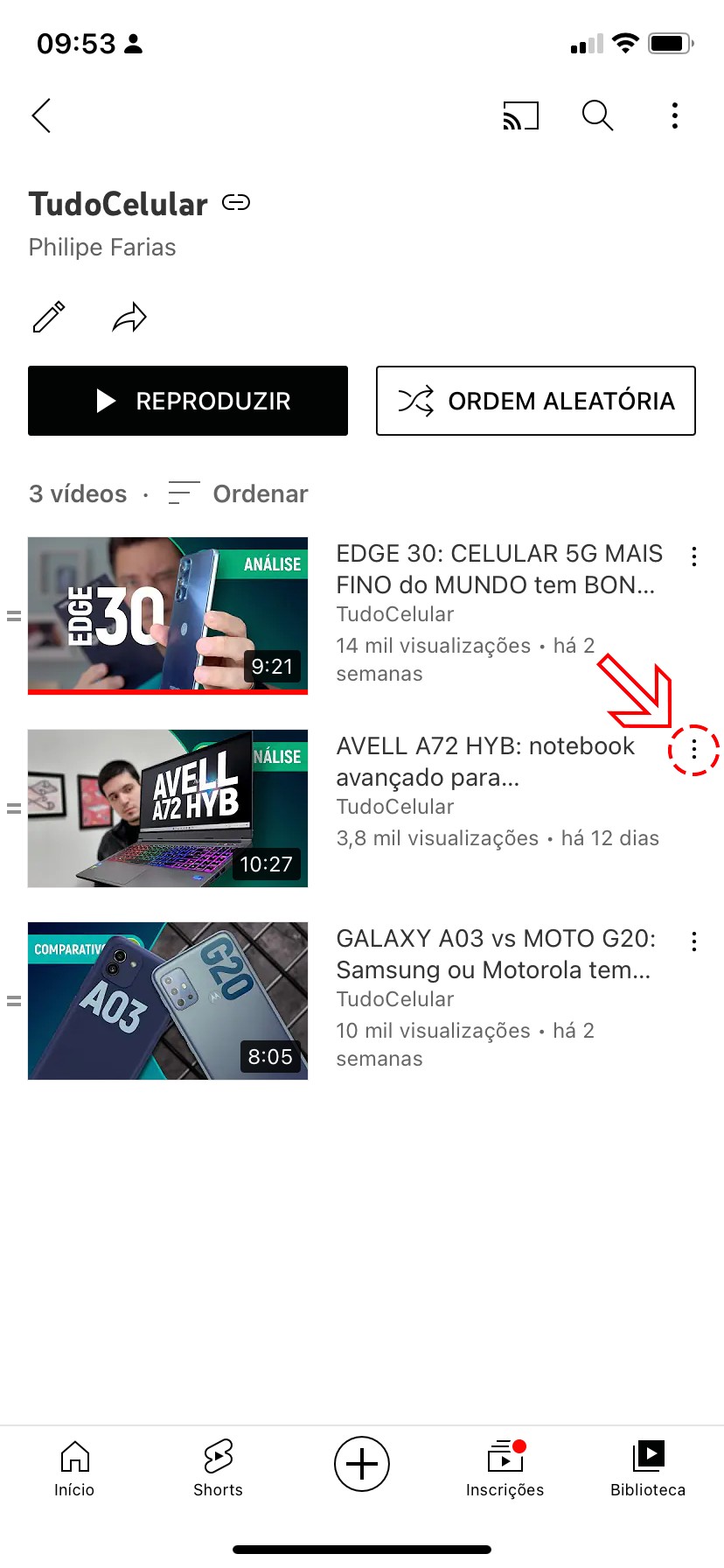Start ORDEM ALEATÓRIA shuffle playback
The height and width of the screenshot is (1568, 724).
click(535, 401)
